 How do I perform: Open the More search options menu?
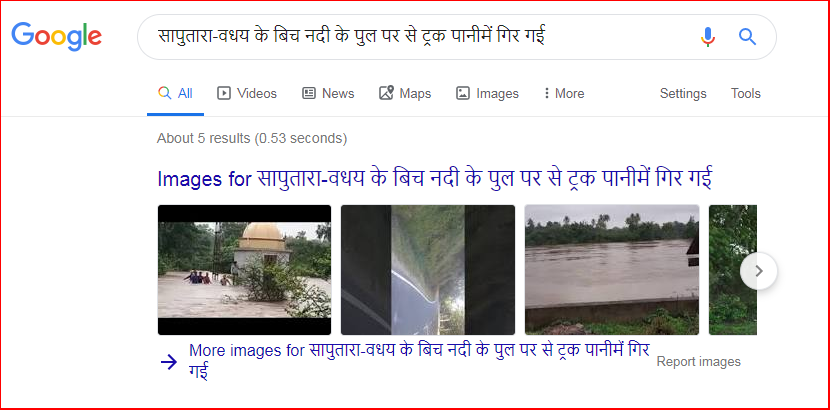[563, 93]
